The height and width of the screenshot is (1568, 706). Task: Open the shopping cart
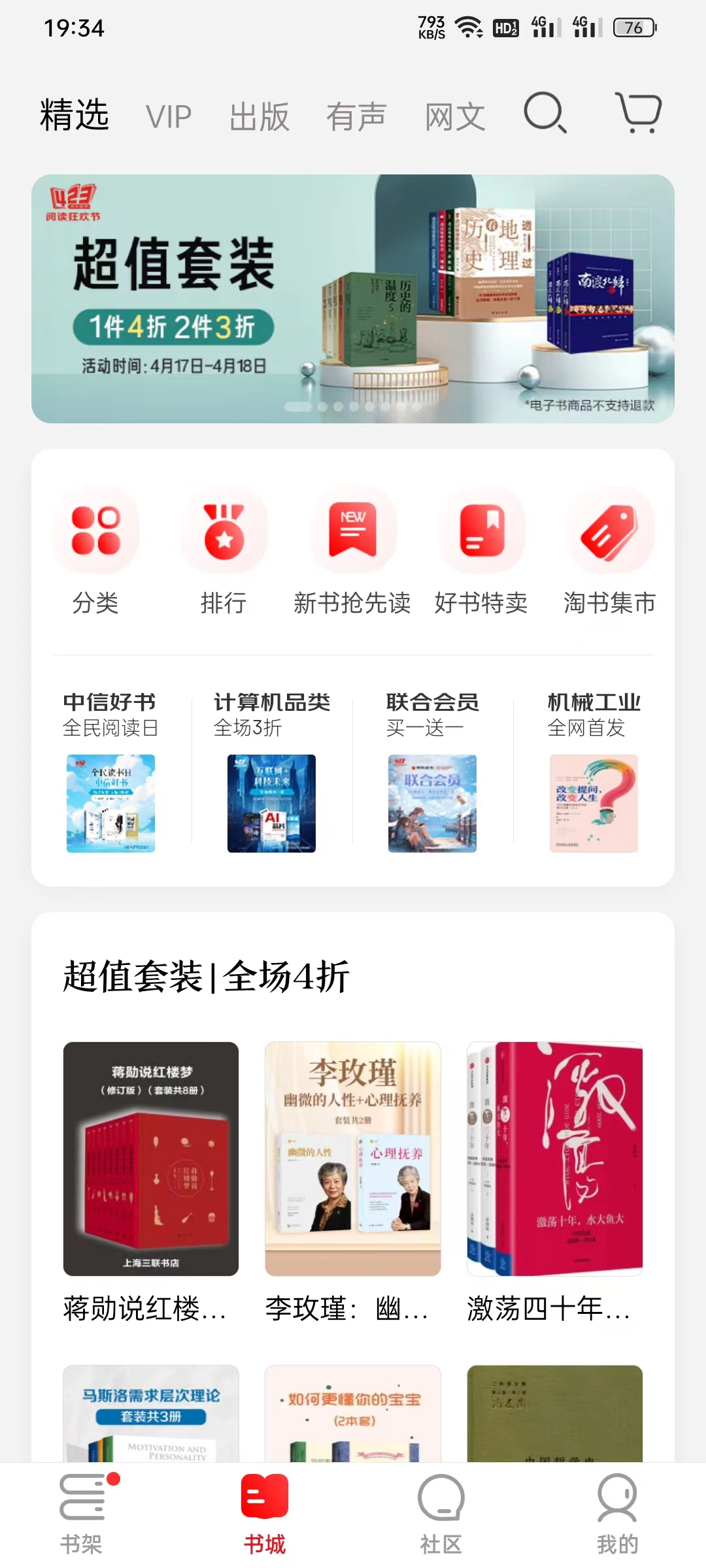tap(639, 113)
